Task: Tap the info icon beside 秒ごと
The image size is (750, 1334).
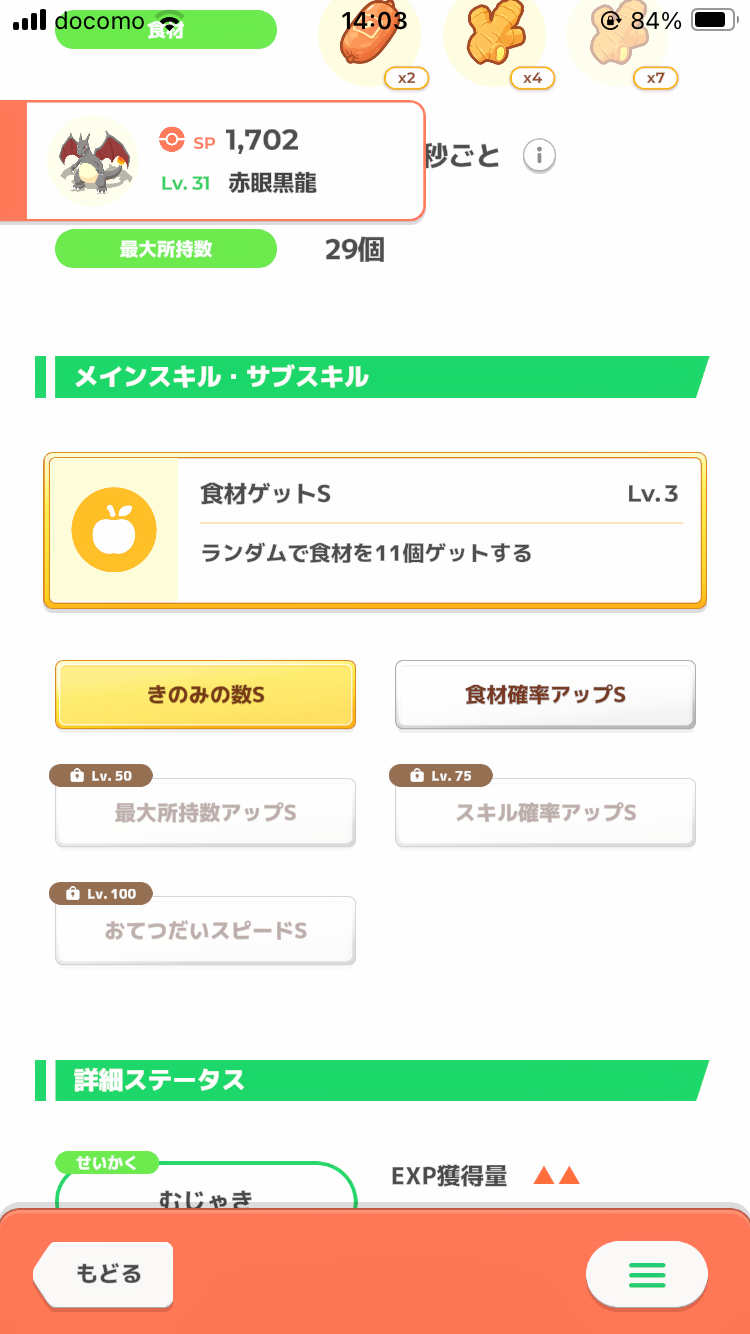Action: click(x=539, y=155)
